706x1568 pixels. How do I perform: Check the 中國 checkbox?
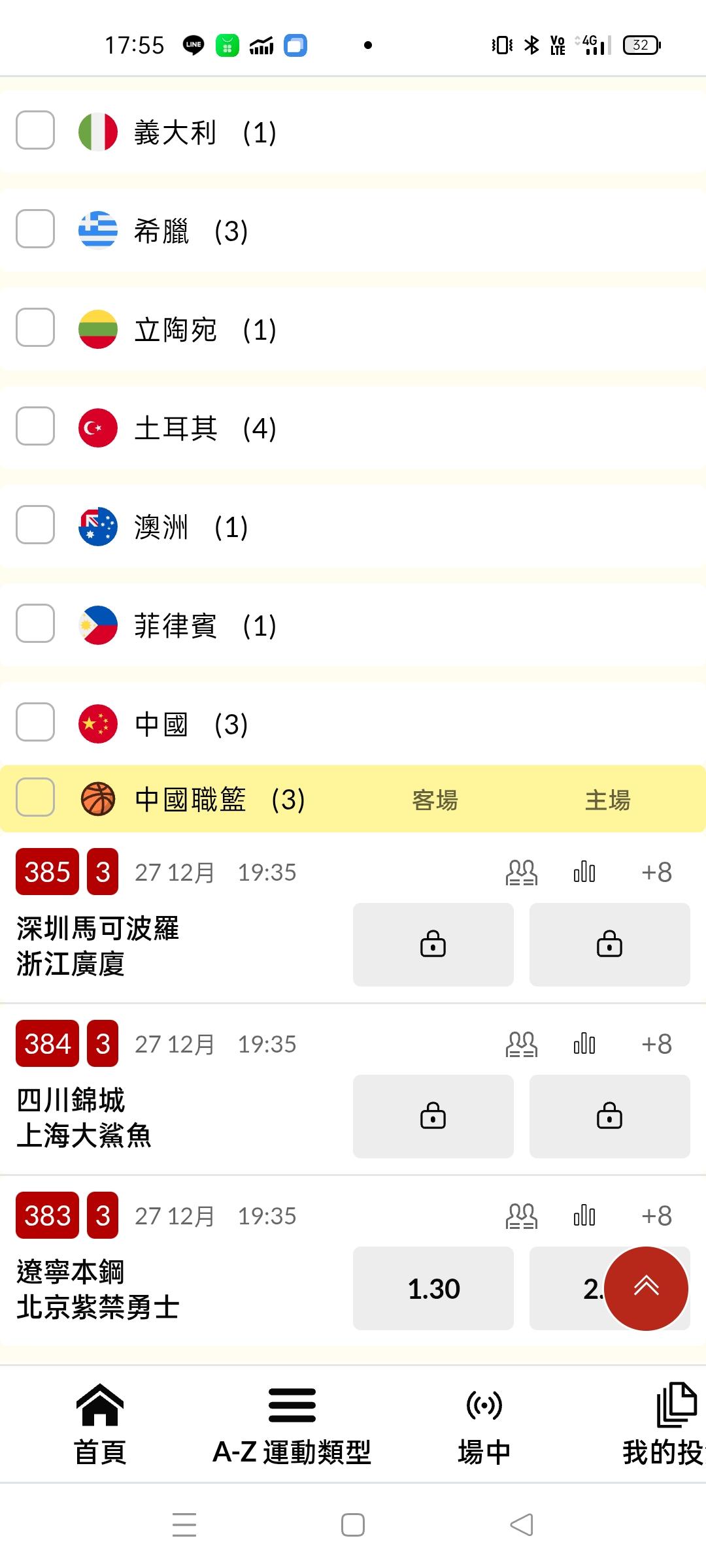(35, 723)
